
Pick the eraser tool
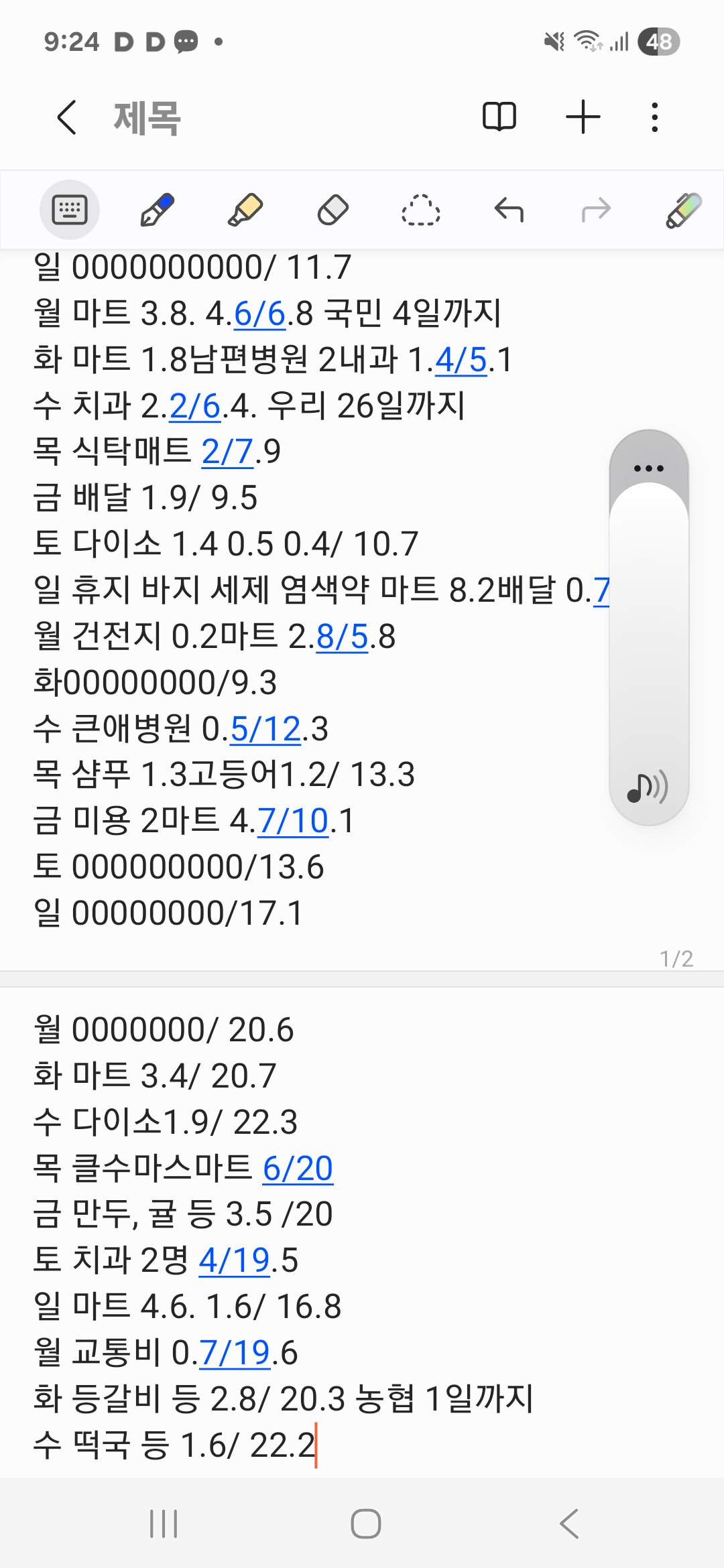[333, 210]
